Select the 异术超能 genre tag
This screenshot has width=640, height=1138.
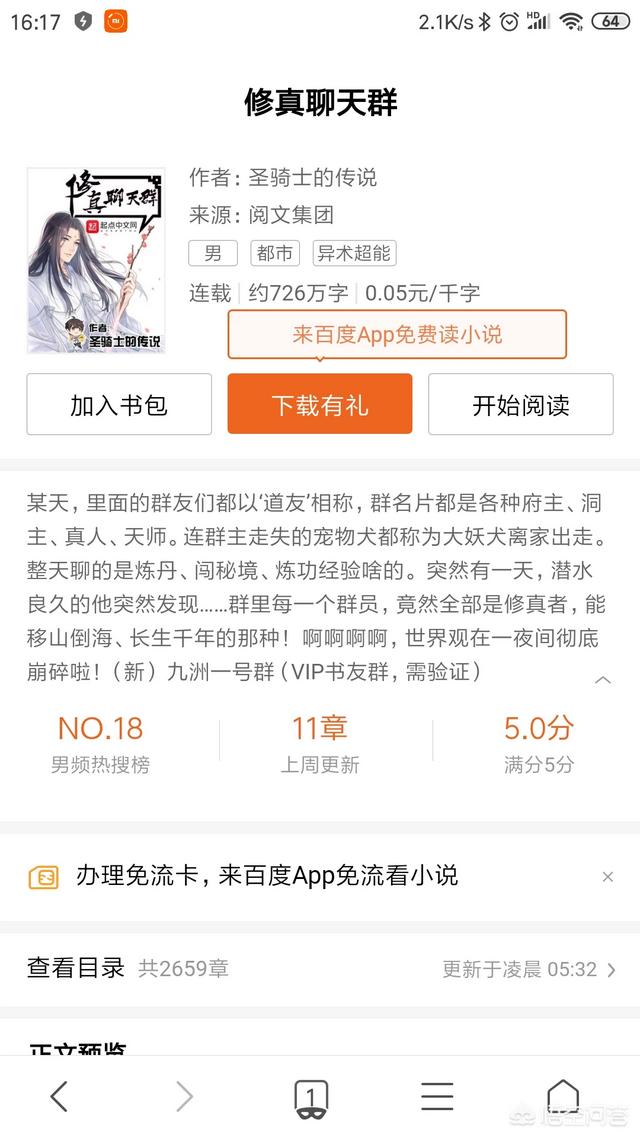354,253
